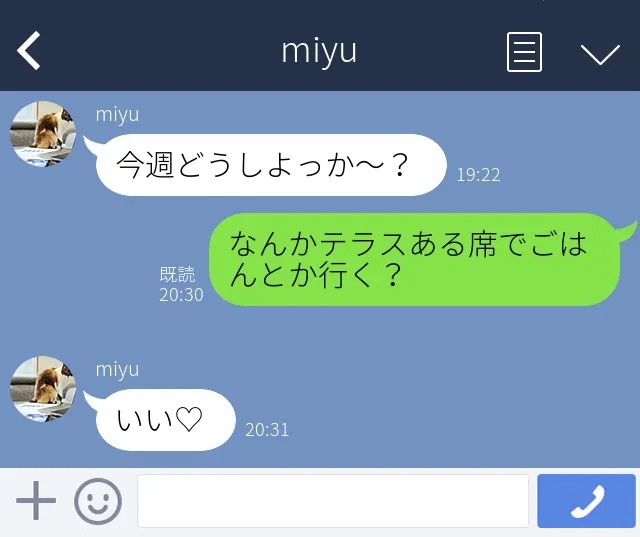Image resolution: width=640 pixels, height=537 pixels.
Task: Open the plus attachment menu
Action: (x=36, y=500)
